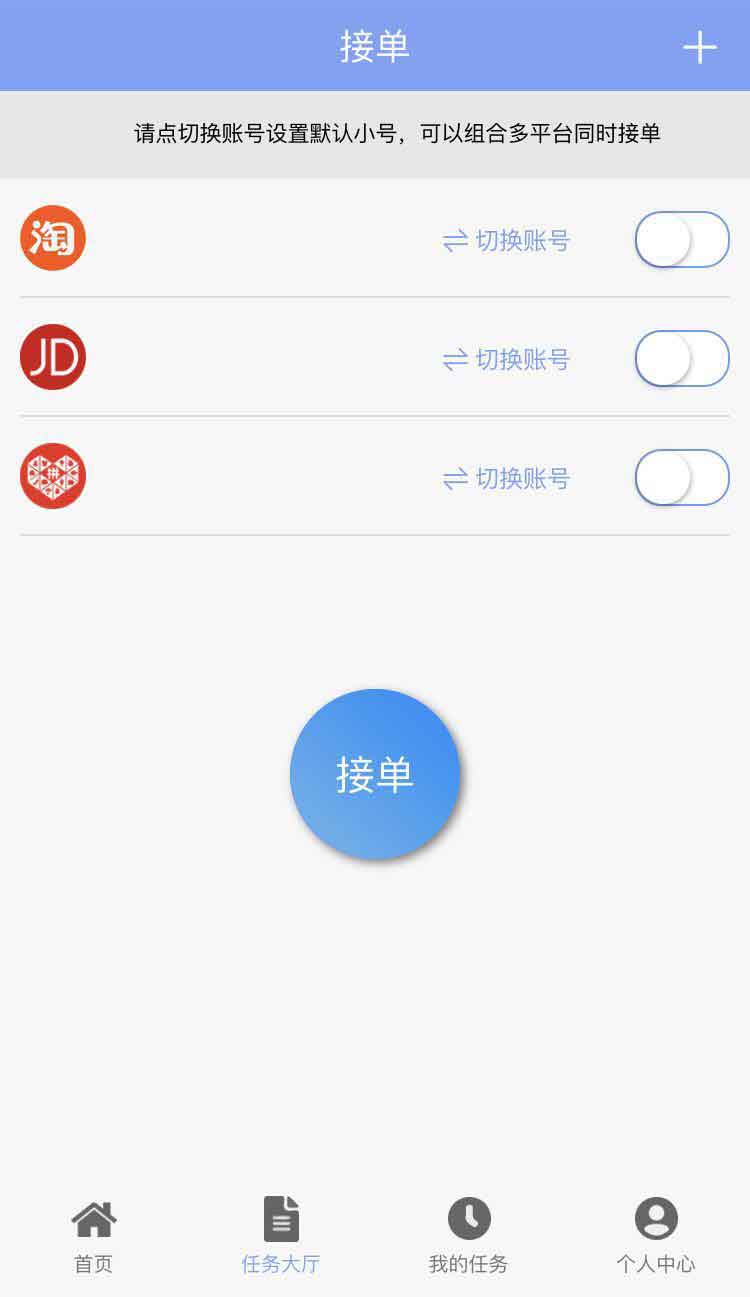
Task: Go to the 首页 tab
Action: 94,1237
